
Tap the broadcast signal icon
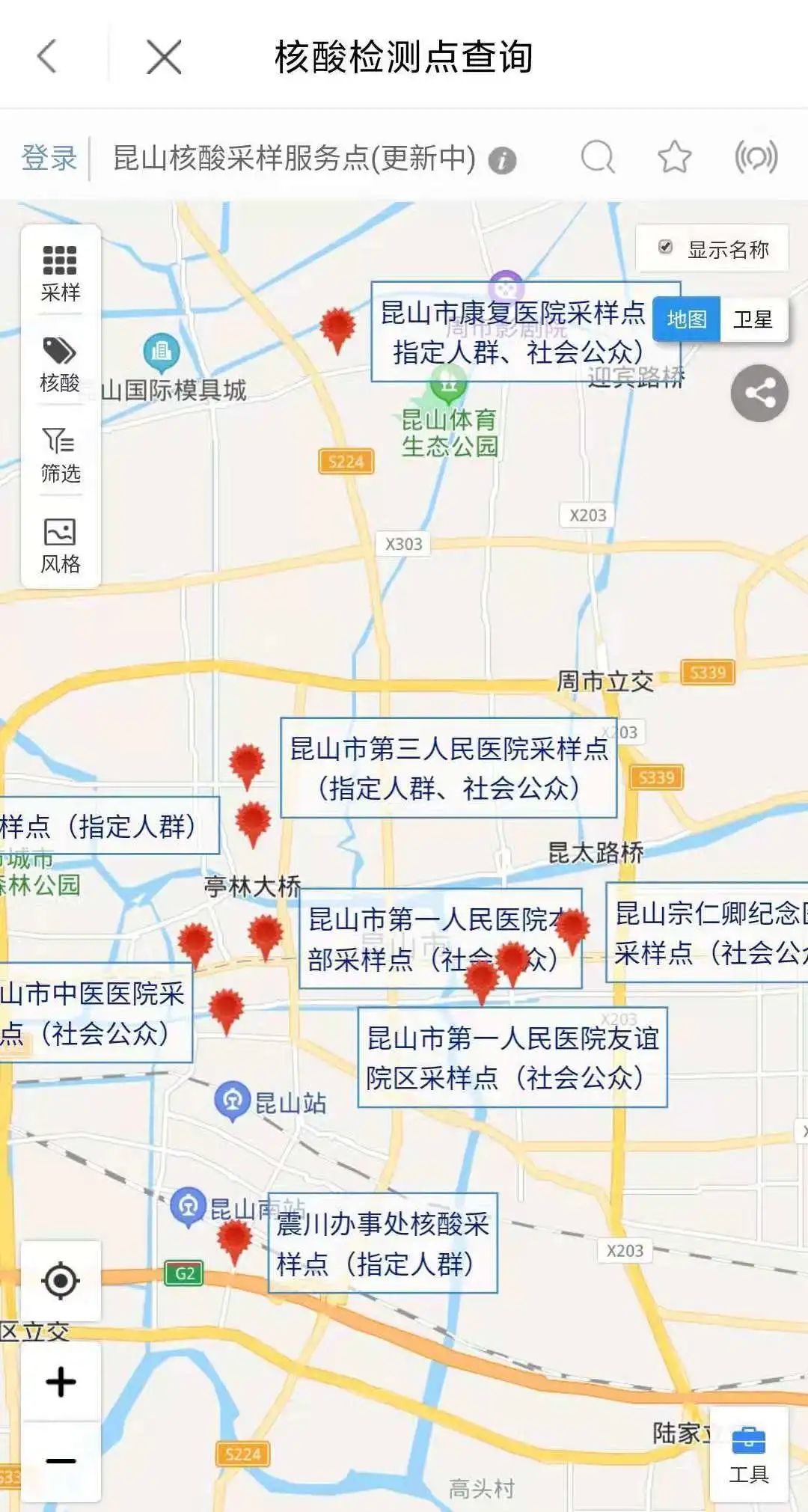(756, 157)
